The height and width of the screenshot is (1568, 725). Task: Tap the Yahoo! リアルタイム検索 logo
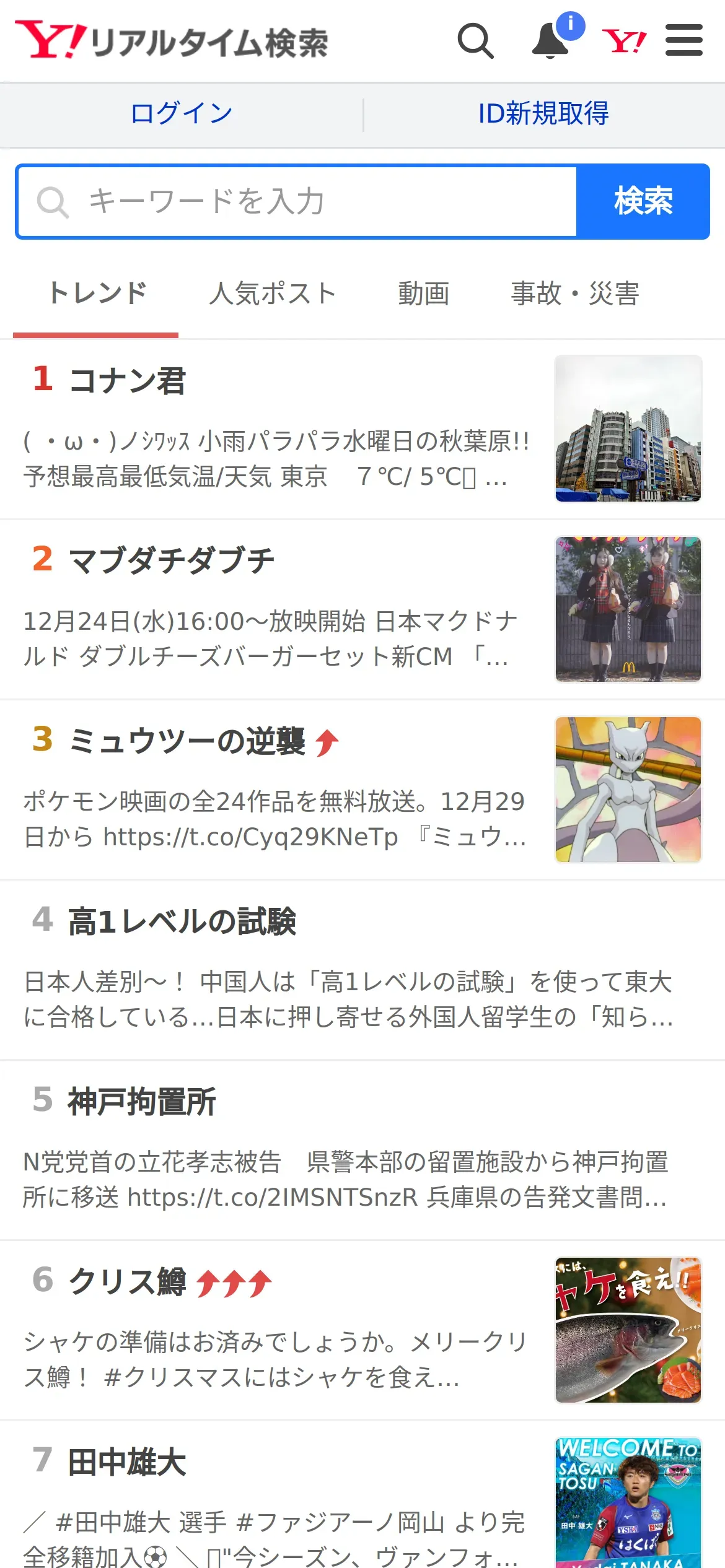click(x=172, y=41)
